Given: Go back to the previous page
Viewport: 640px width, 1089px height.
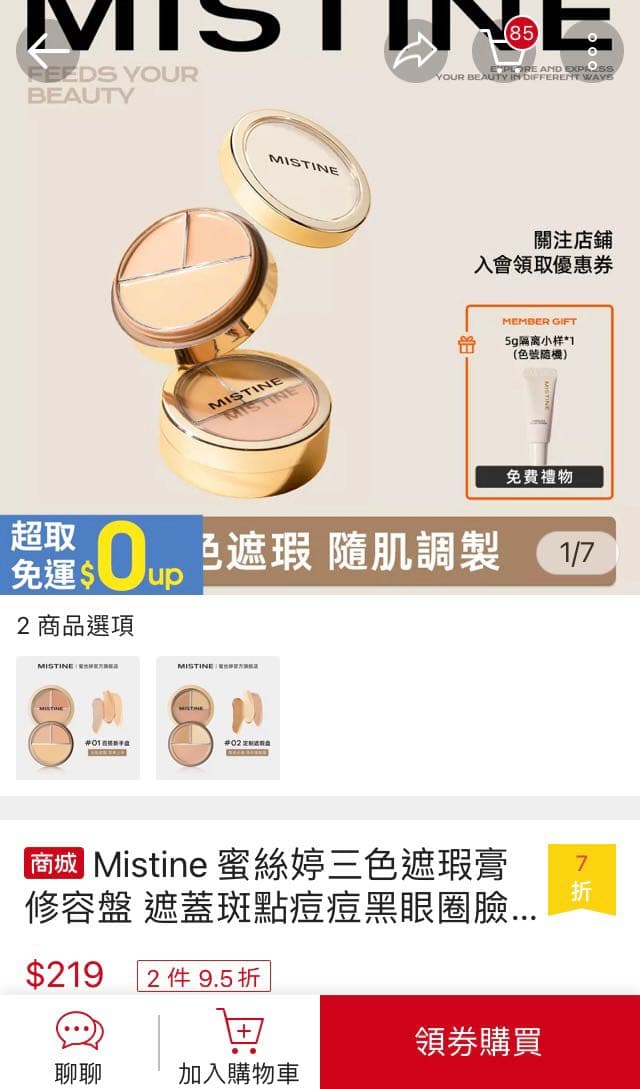Looking at the screenshot, I should [48, 50].
